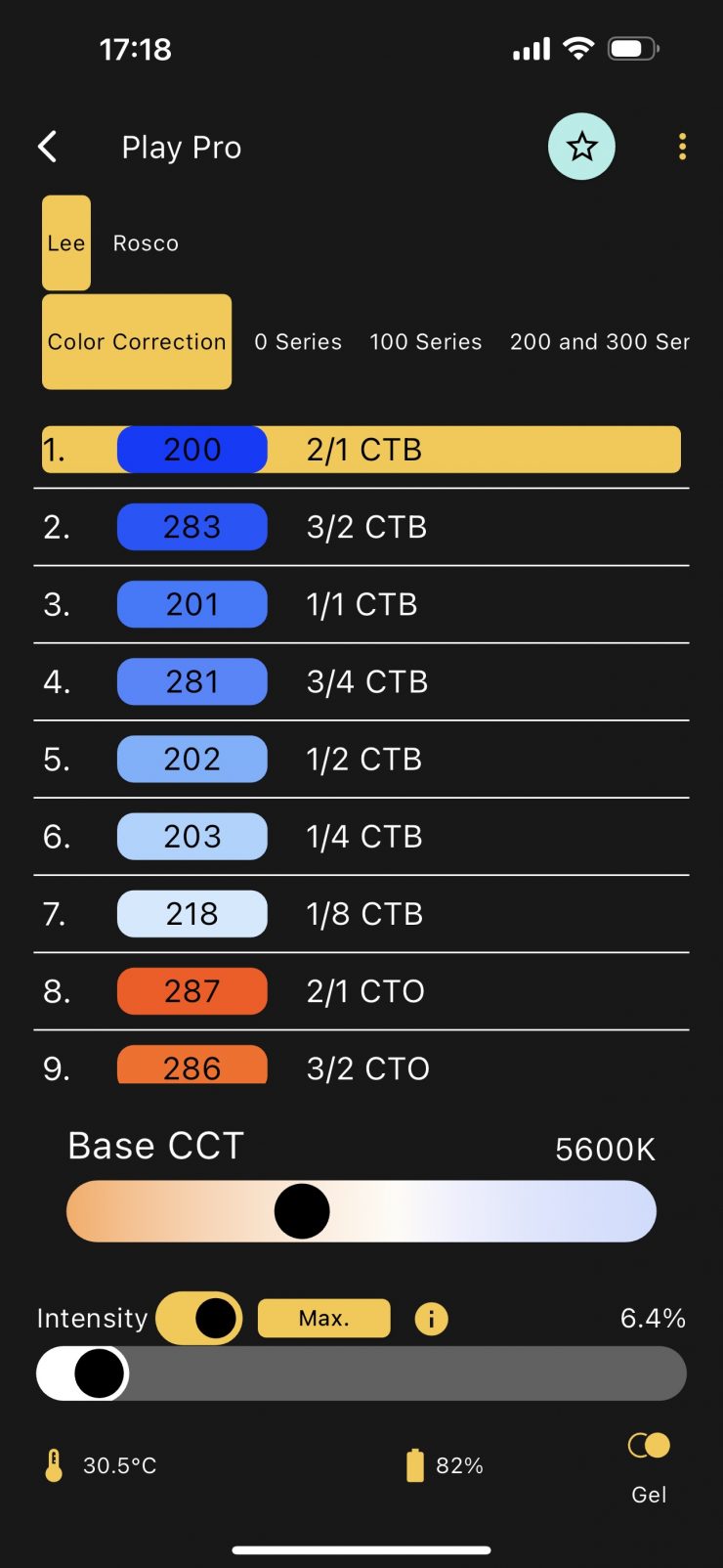Open the 200 and 300 Series tab
This screenshot has height=1568, width=723.
(x=599, y=342)
